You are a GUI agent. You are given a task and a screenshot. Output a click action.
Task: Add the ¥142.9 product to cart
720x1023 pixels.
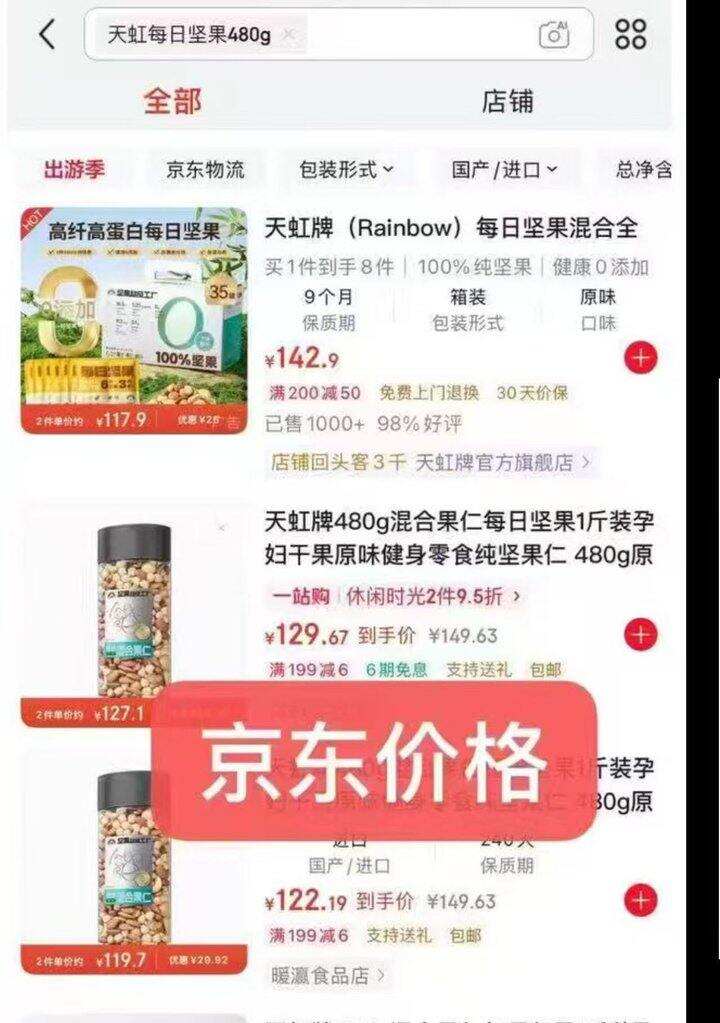(640, 358)
